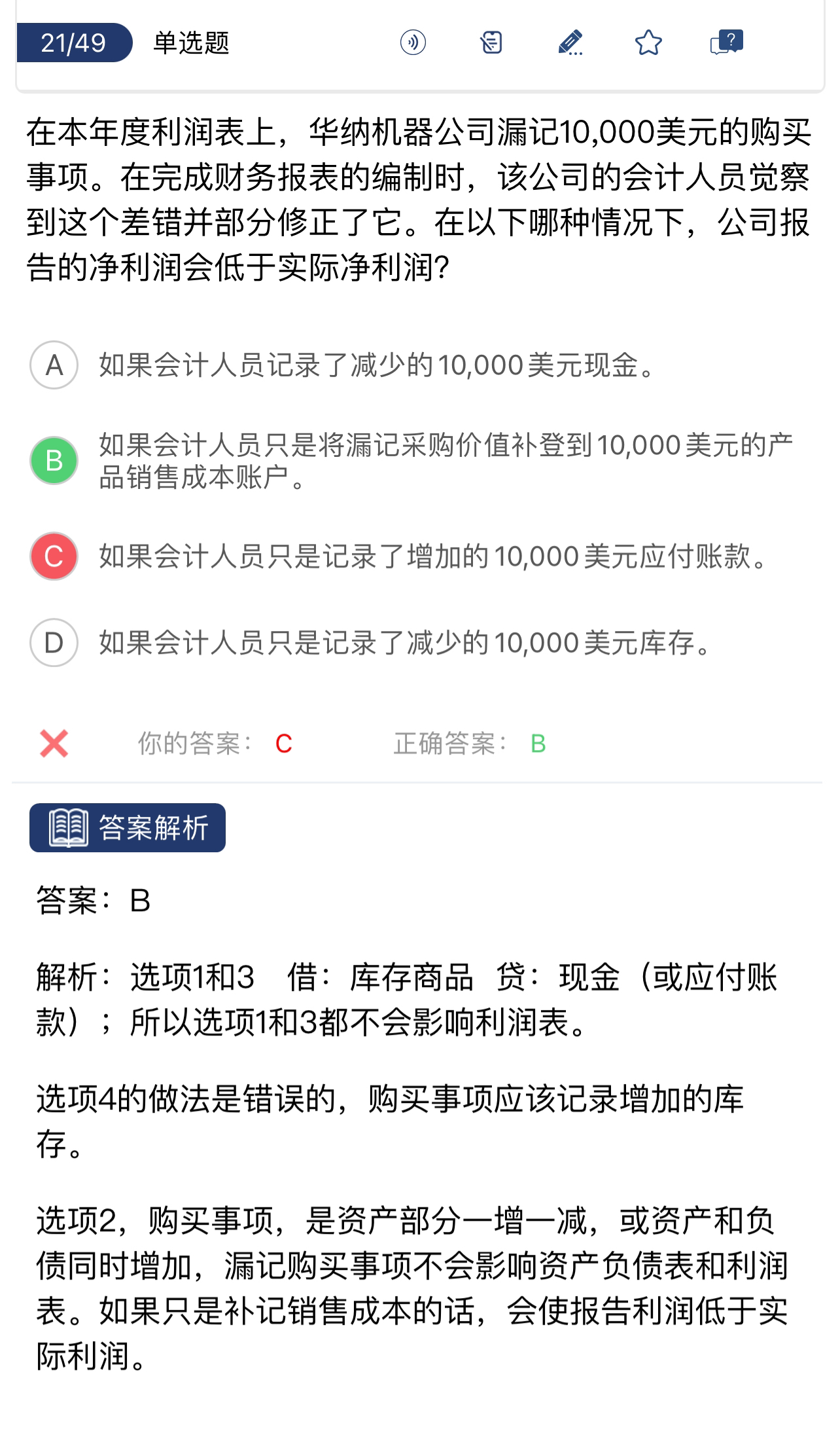The width and height of the screenshot is (840, 1446).
Task: Open the answer sheet clipboard icon
Action: [491, 43]
